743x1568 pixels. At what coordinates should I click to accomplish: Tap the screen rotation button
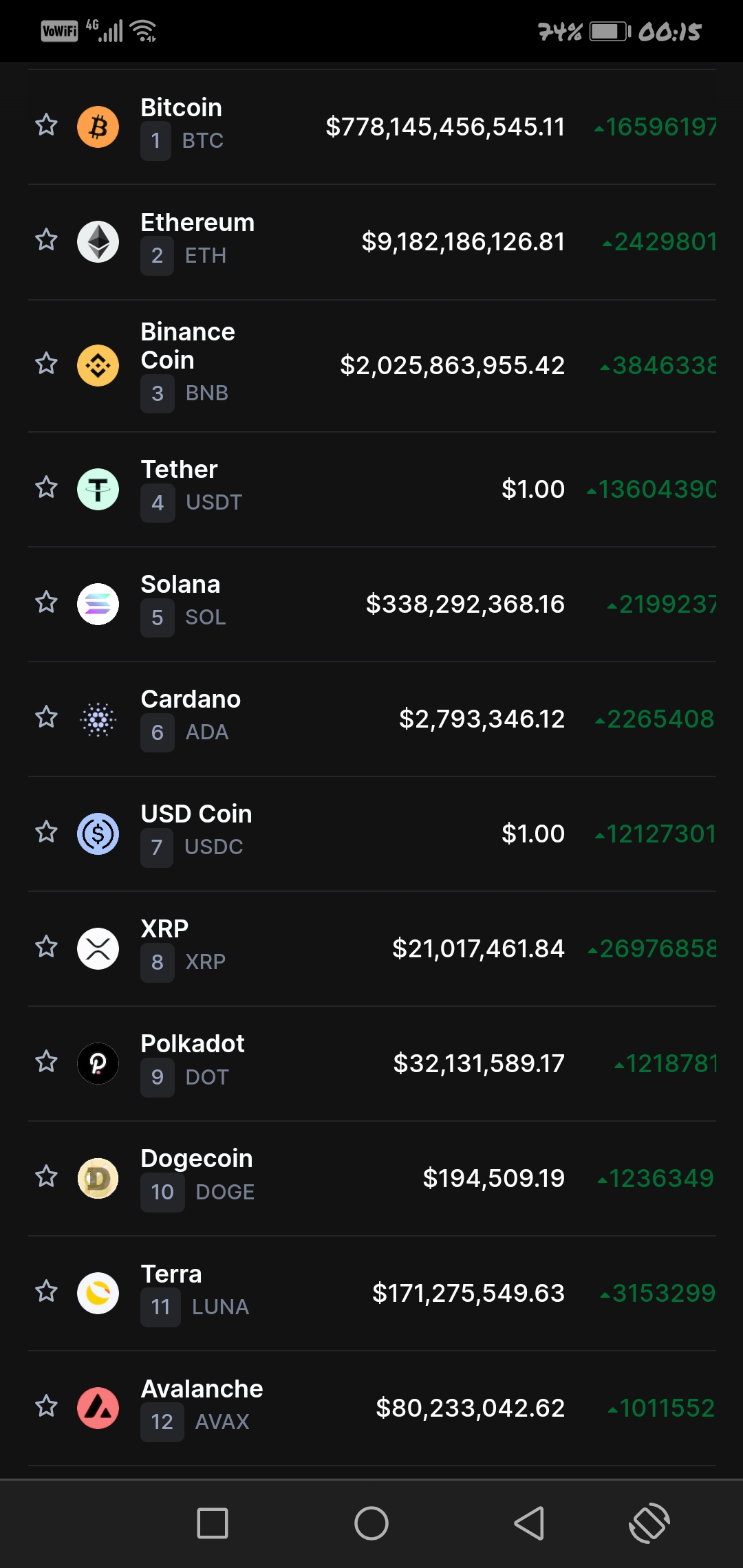[x=649, y=1523]
